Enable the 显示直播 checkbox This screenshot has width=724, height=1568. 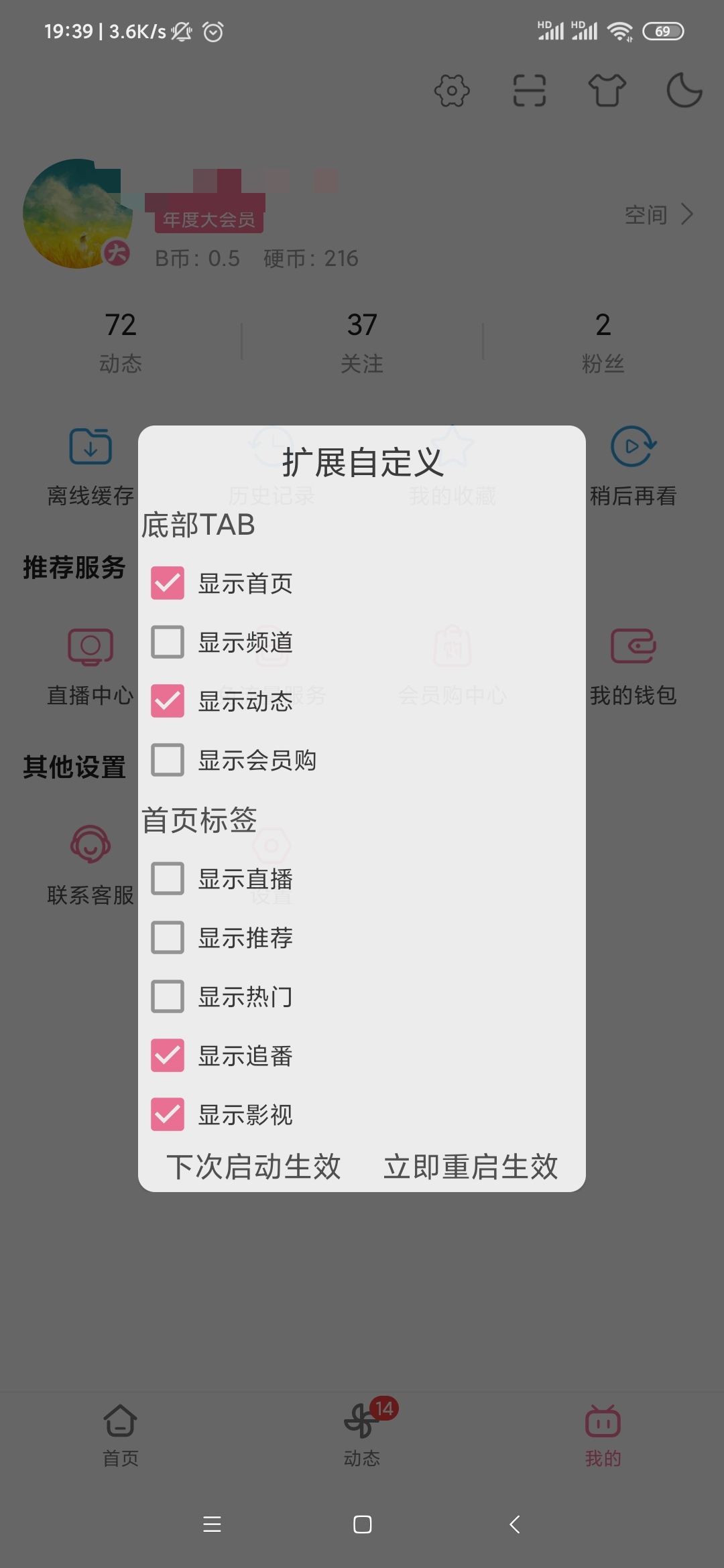168,878
